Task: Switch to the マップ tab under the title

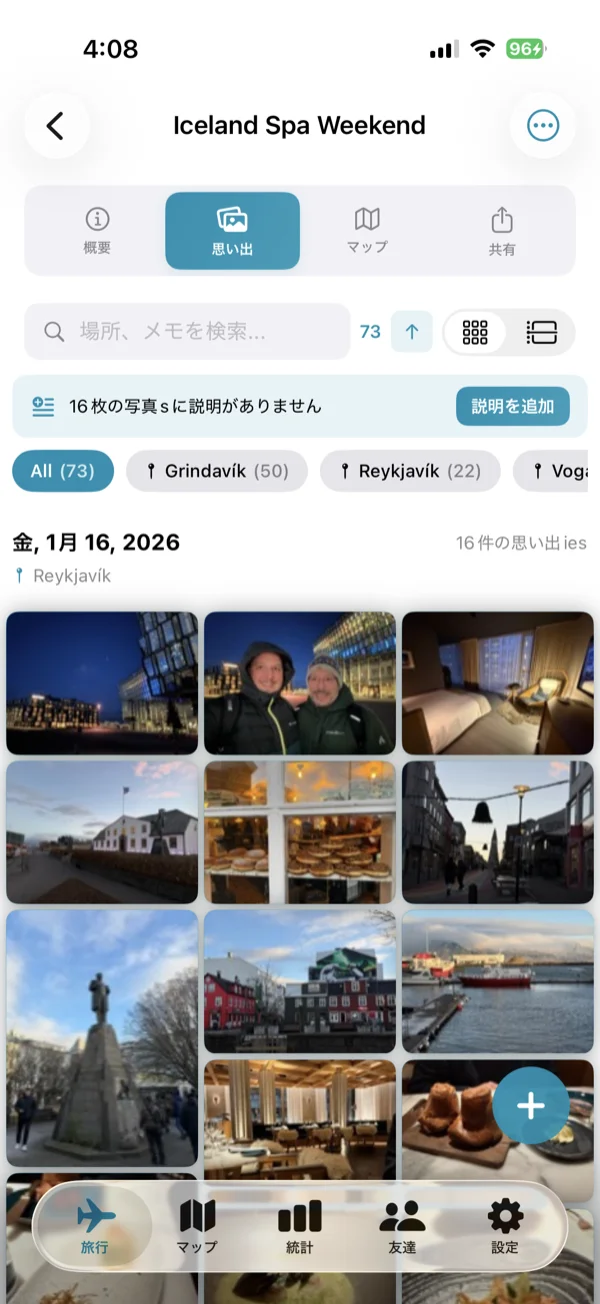Action: coord(367,231)
